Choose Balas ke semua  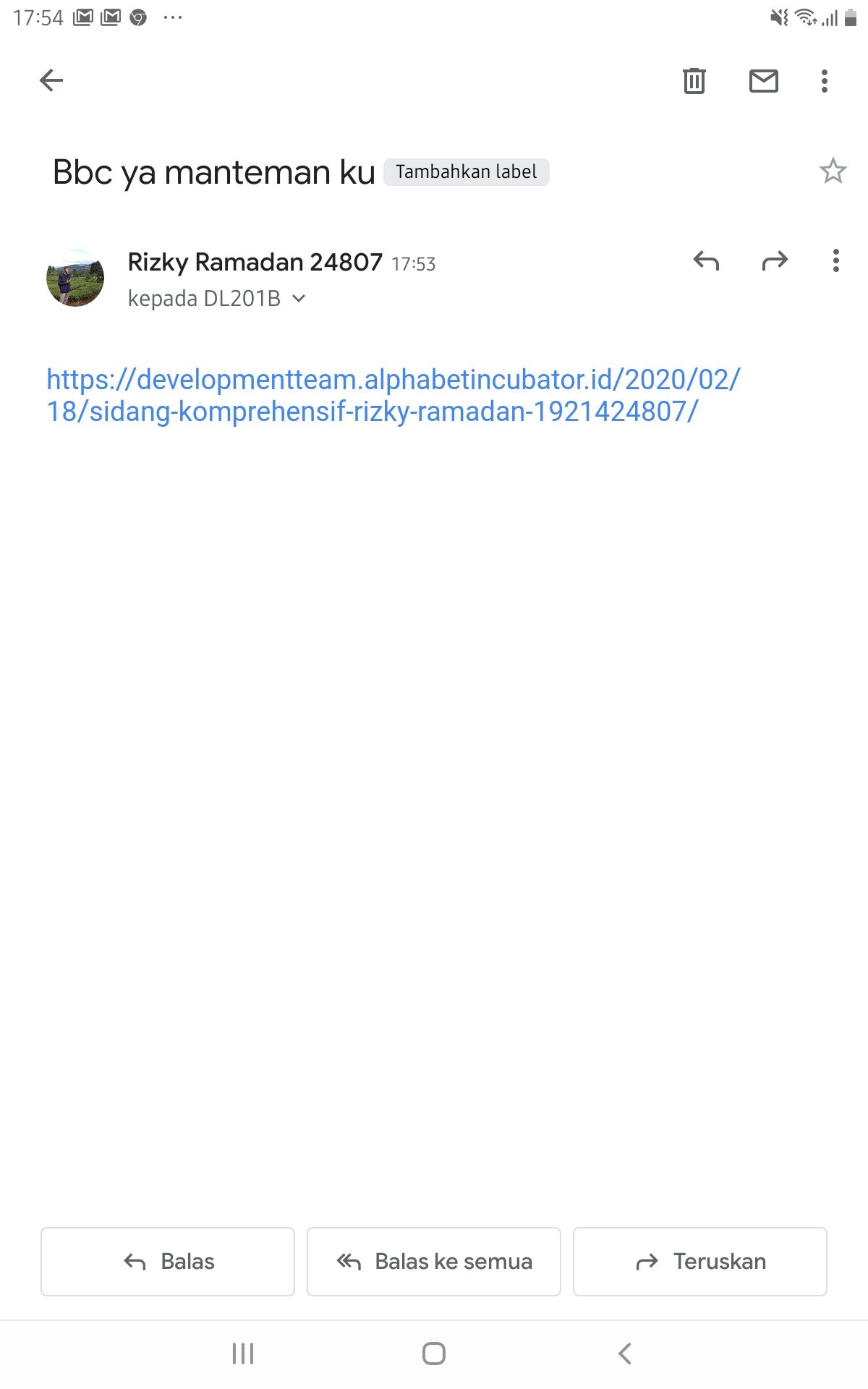(x=434, y=1261)
